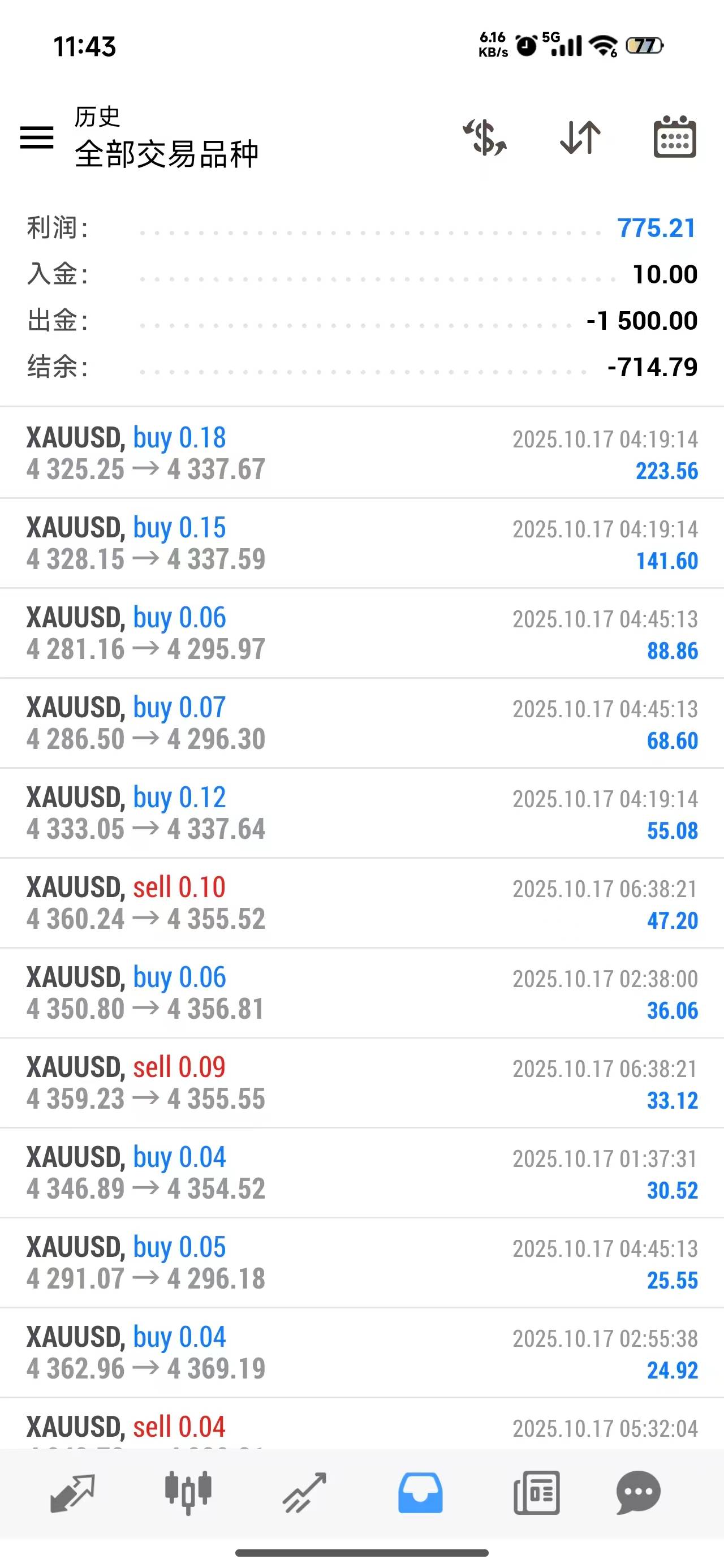The width and height of the screenshot is (724, 1568).
Task: Expand the buy 0.12 trade with profit 55.08
Action: tap(361, 813)
